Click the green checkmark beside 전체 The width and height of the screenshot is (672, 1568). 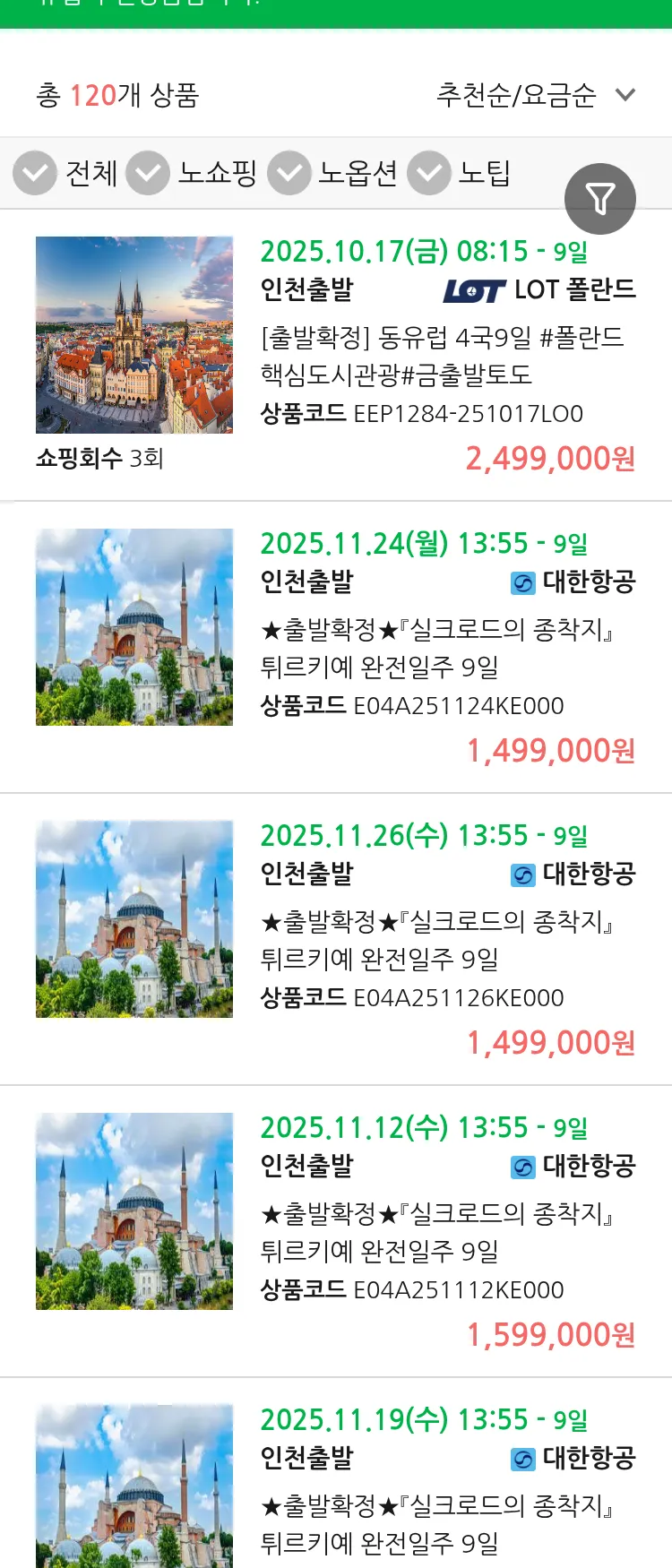coord(34,172)
